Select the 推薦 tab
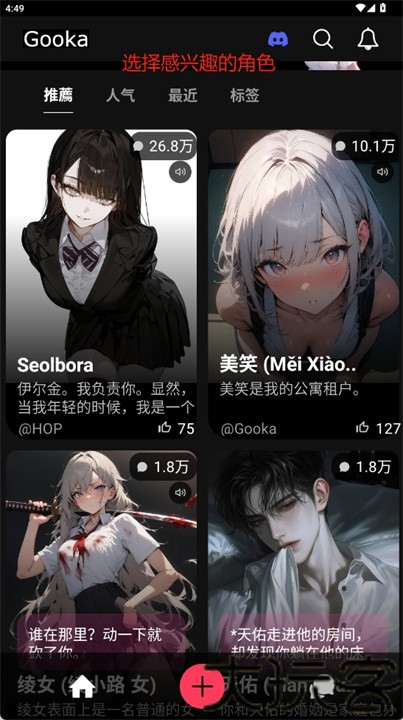The height and width of the screenshot is (720, 403). coord(58,96)
